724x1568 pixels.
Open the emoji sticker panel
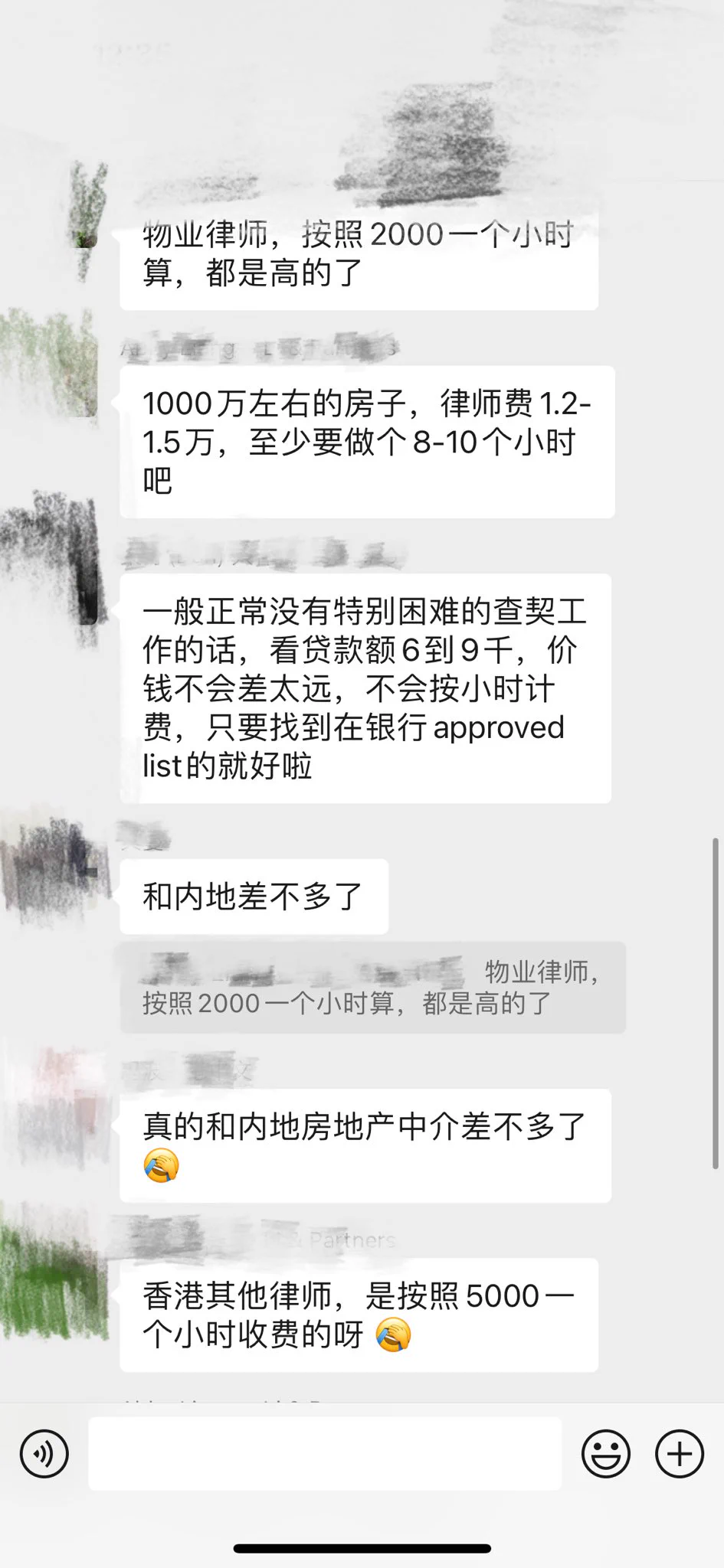[605, 1453]
